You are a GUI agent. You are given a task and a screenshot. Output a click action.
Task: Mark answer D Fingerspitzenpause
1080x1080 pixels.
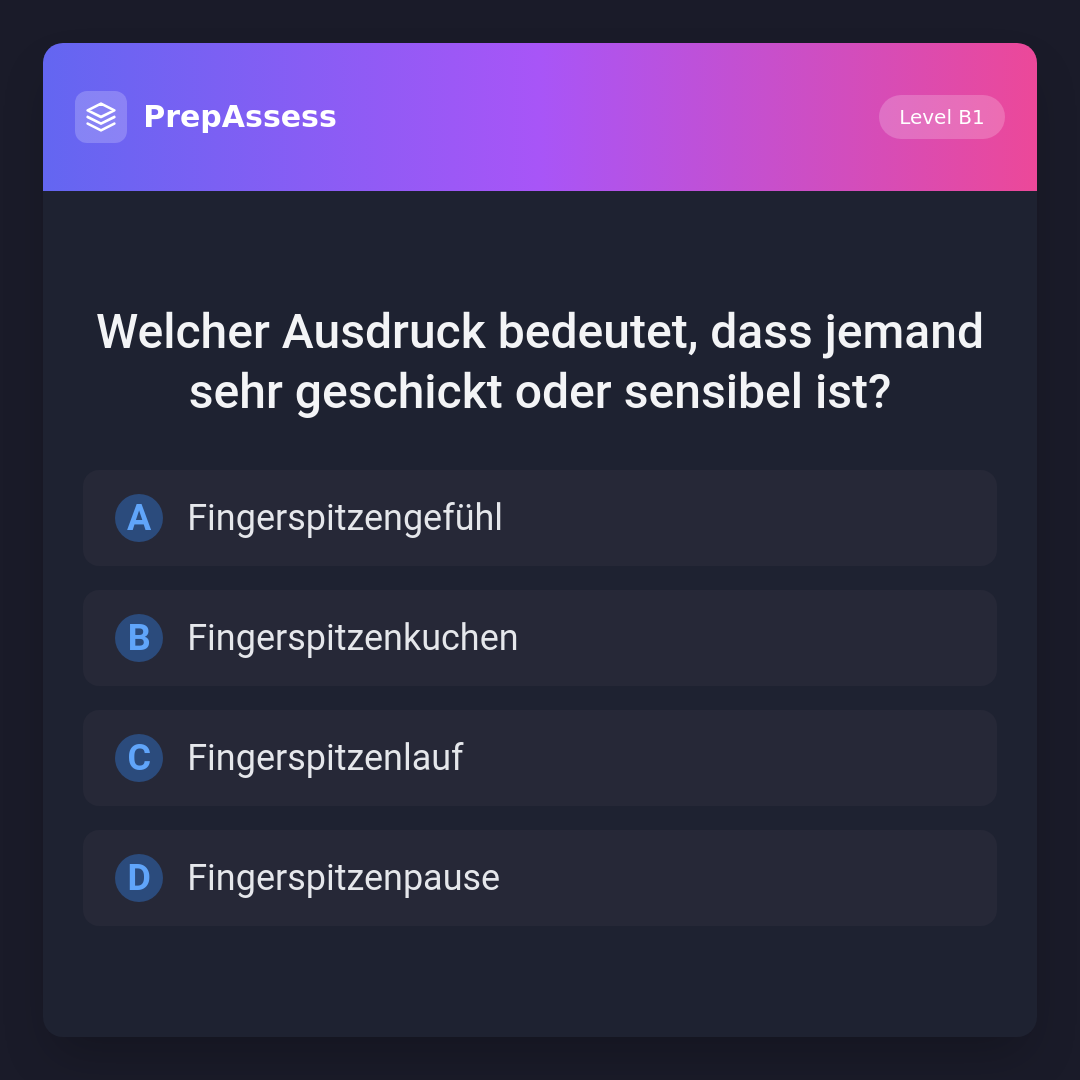click(x=540, y=878)
